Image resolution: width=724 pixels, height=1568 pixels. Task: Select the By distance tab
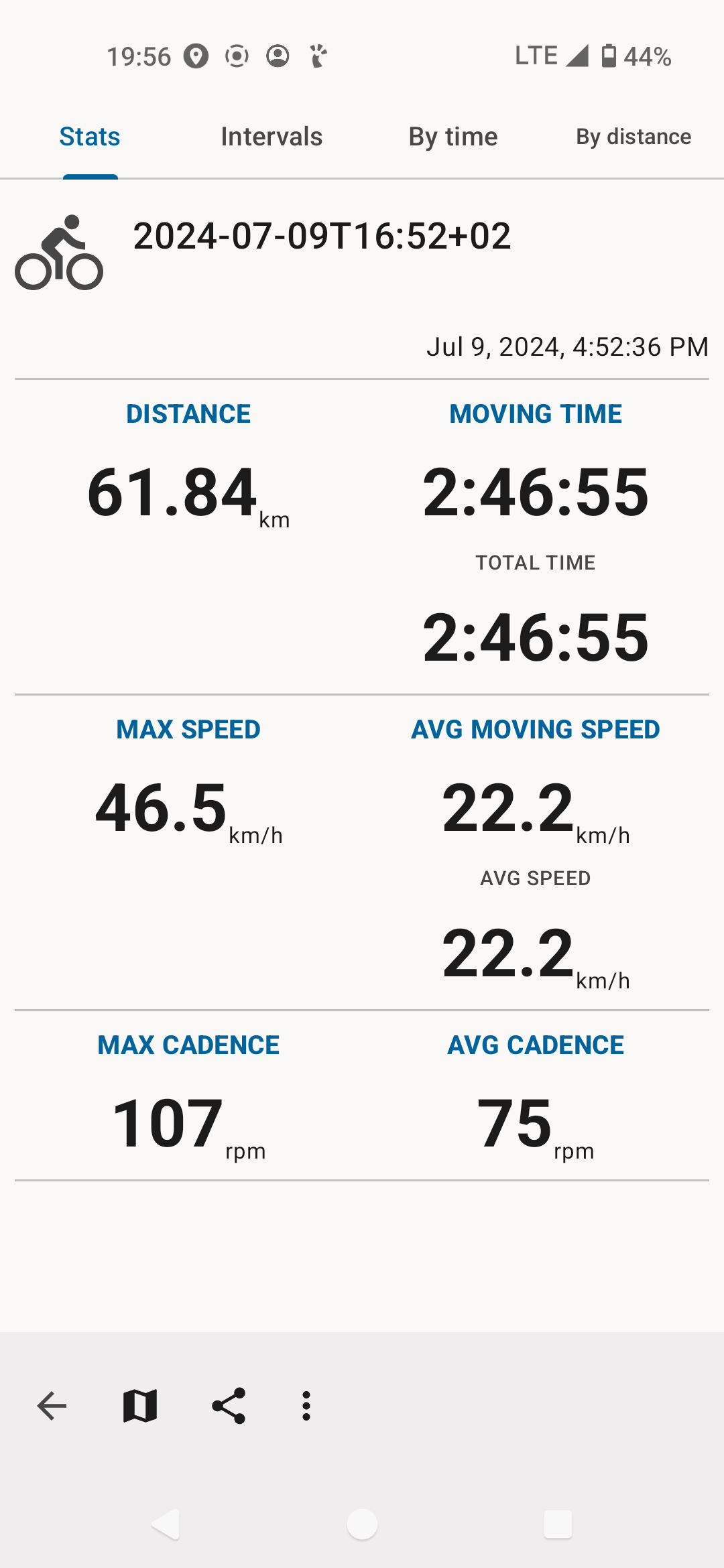tap(633, 137)
